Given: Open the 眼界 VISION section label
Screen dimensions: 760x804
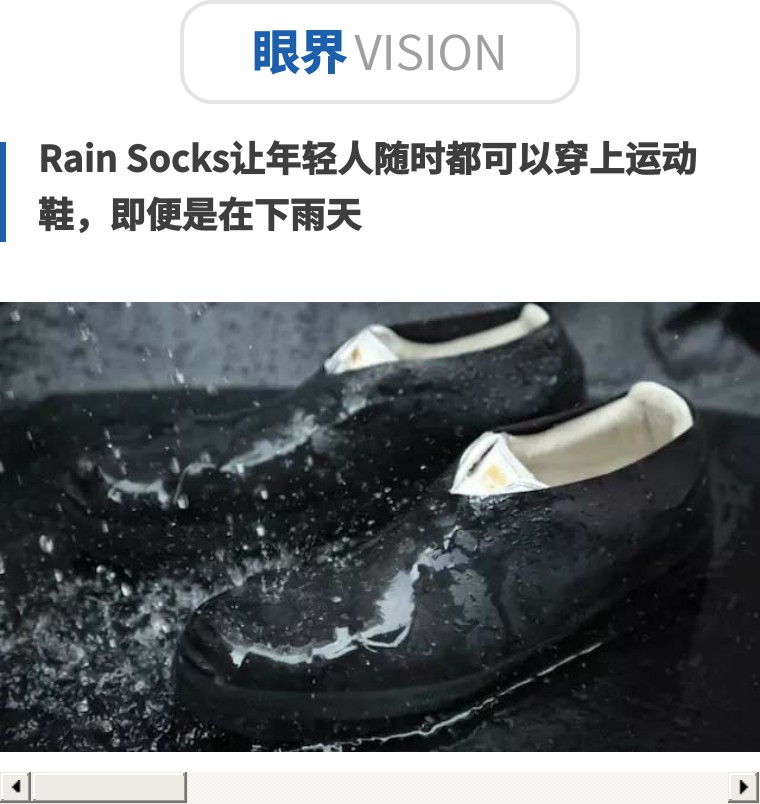Looking at the screenshot, I should [x=379, y=52].
